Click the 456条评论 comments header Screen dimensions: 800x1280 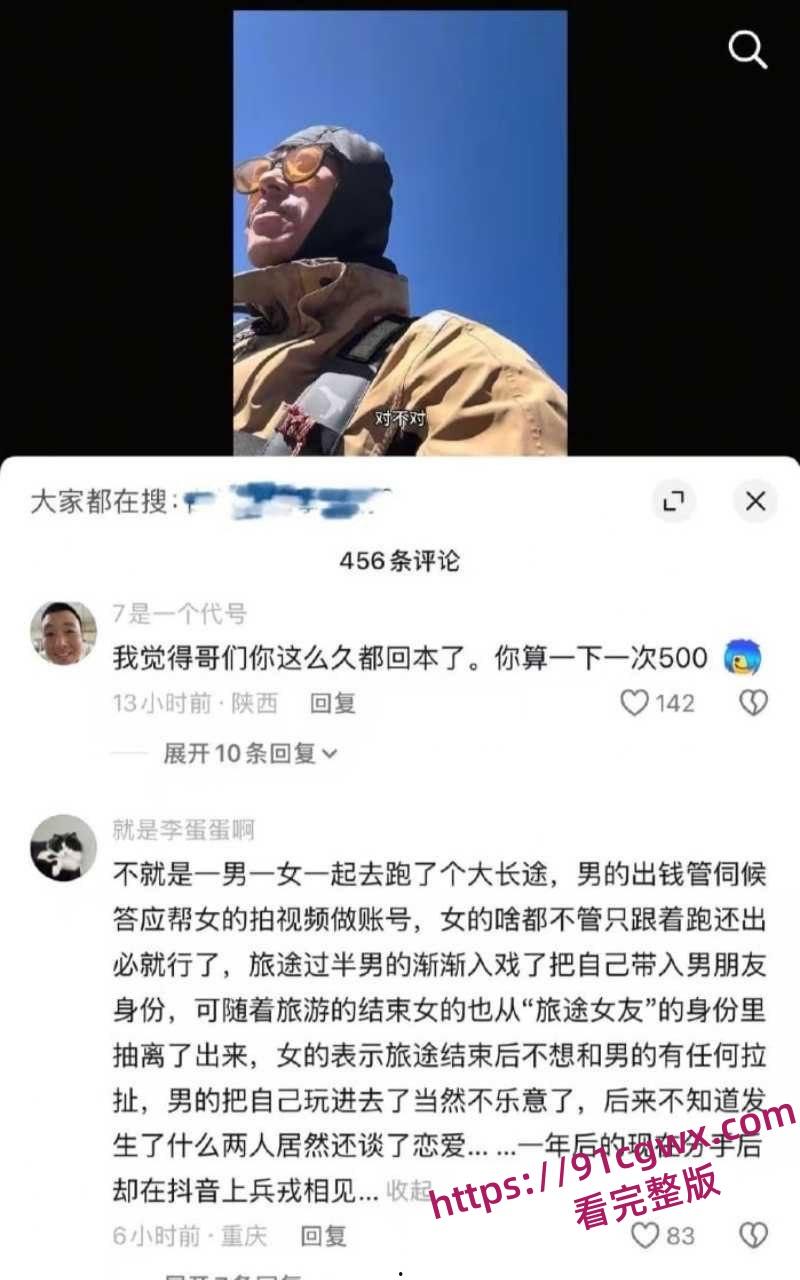pyautogui.click(x=400, y=561)
